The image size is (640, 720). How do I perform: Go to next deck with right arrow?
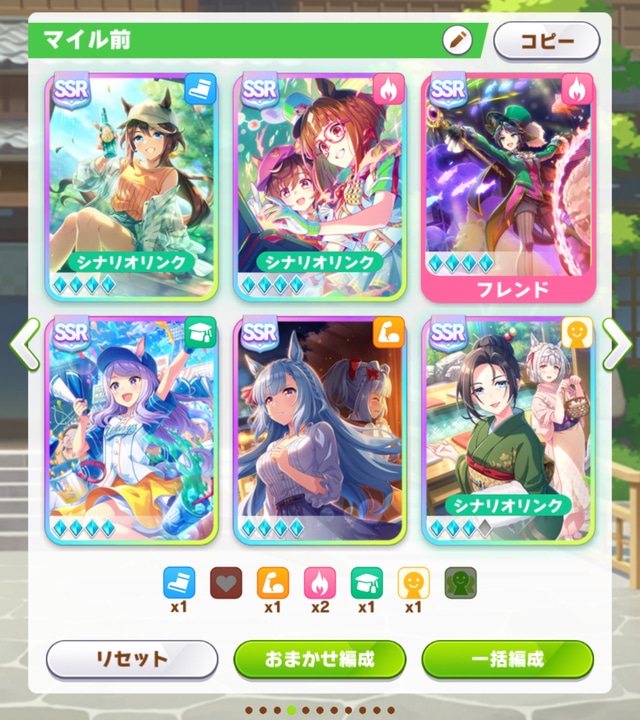point(615,344)
